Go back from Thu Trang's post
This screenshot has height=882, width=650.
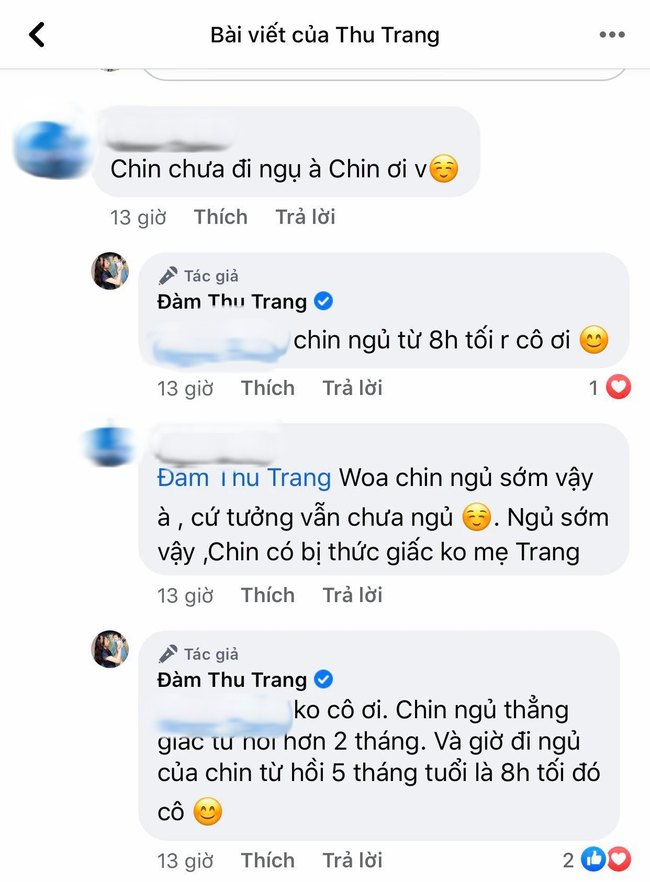(x=36, y=35)
